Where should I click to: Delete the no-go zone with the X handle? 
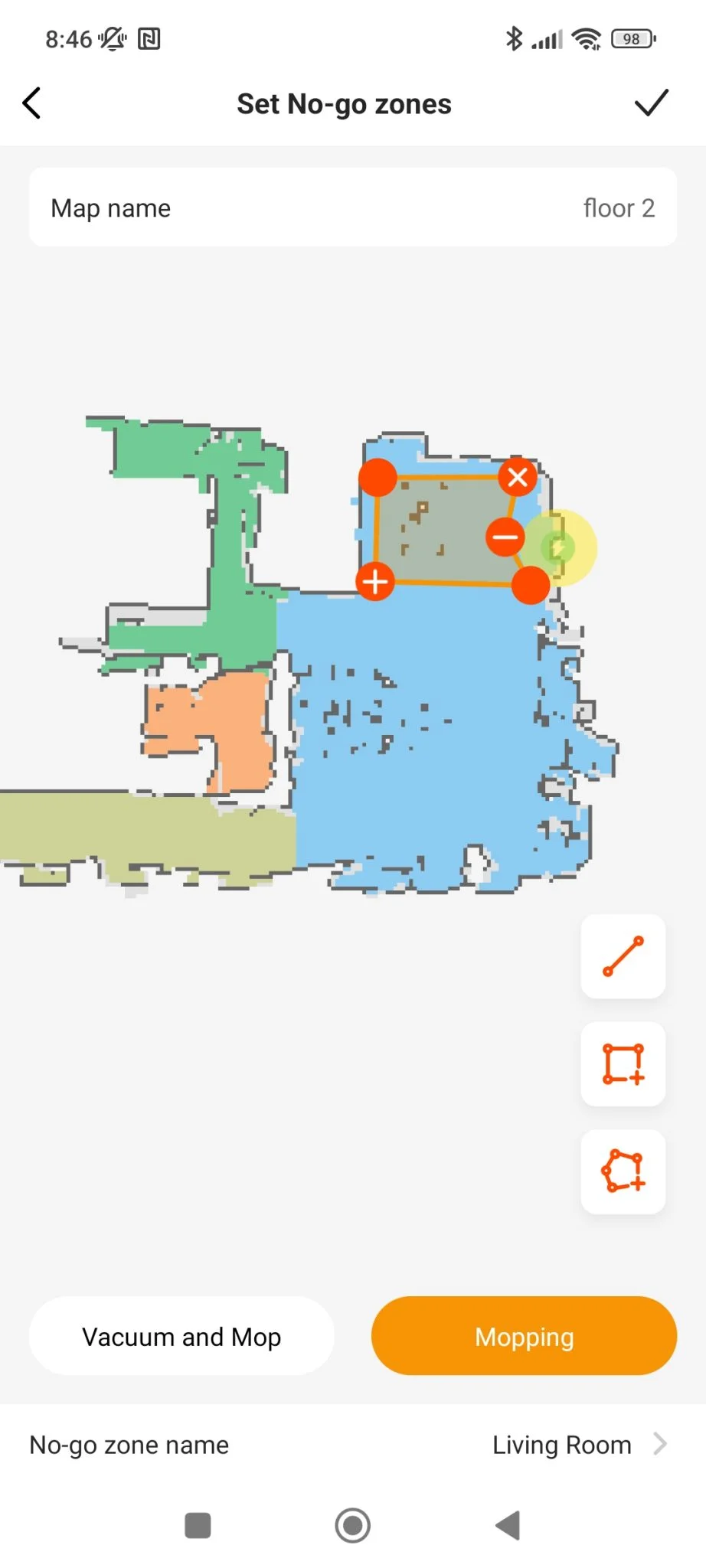pyautogui.click(x=518, y=477)
